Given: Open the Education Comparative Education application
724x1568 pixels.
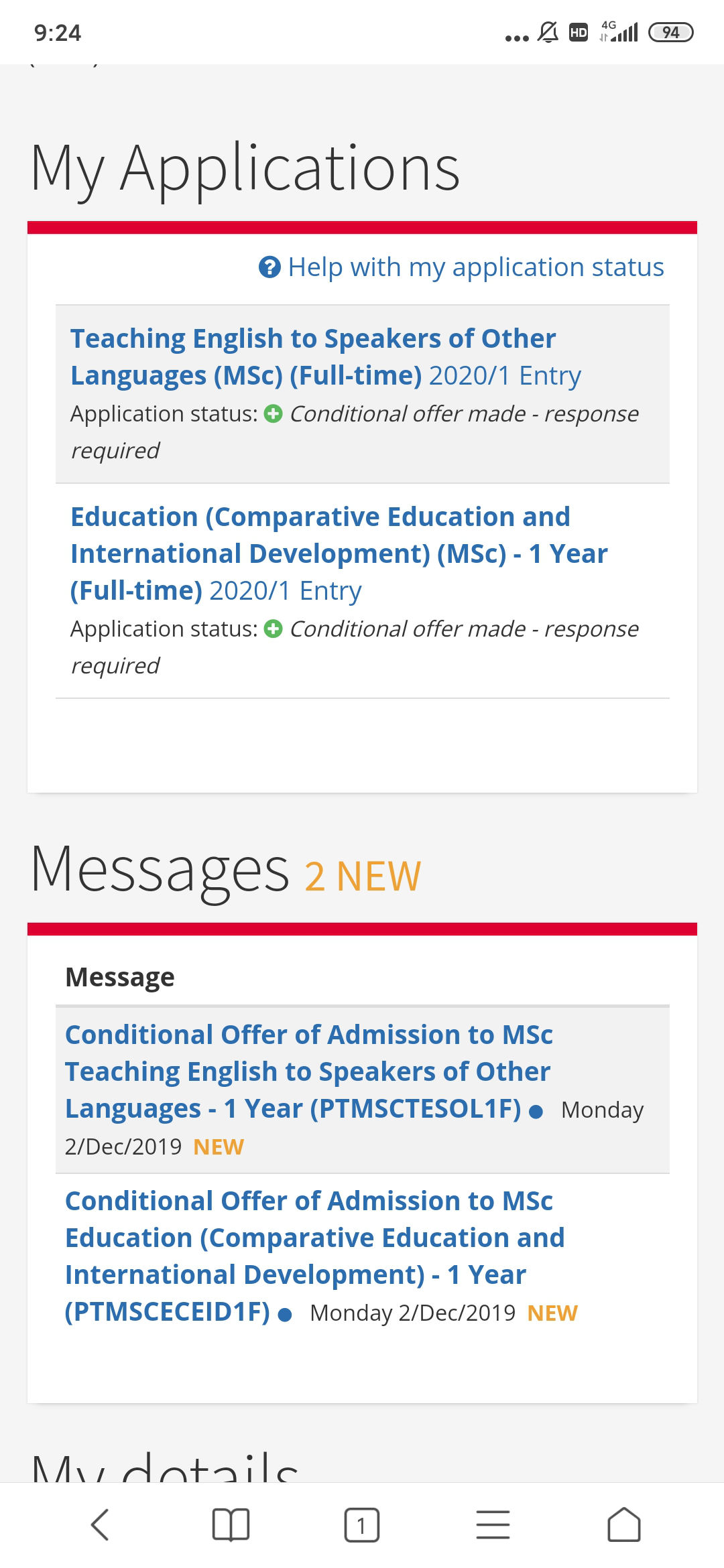Looking at the screenshot, I should click(339, 553).
